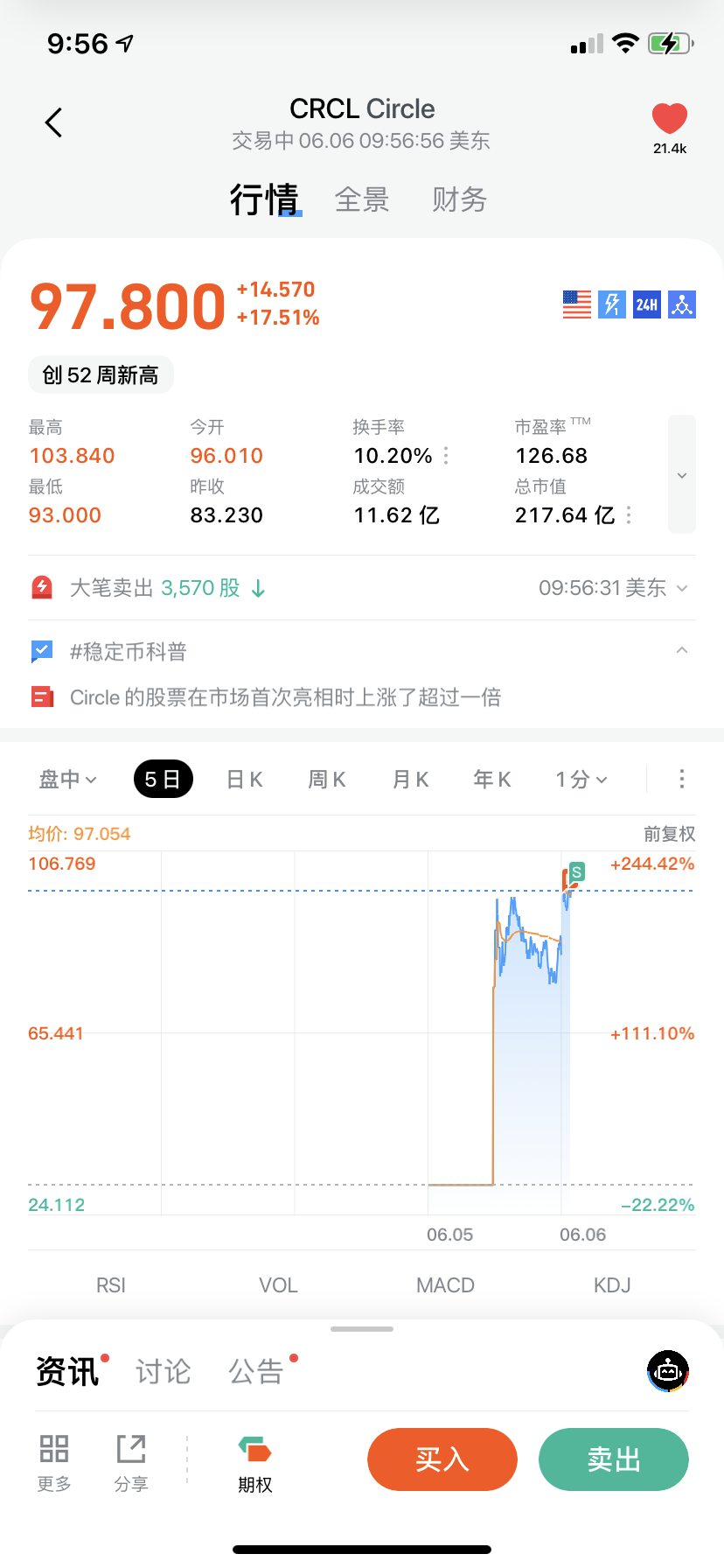Viewport: 724px width, 1568px height.
Task: Expand the quote details chevron
Action: pyautogui.click(x=682, y=474)
